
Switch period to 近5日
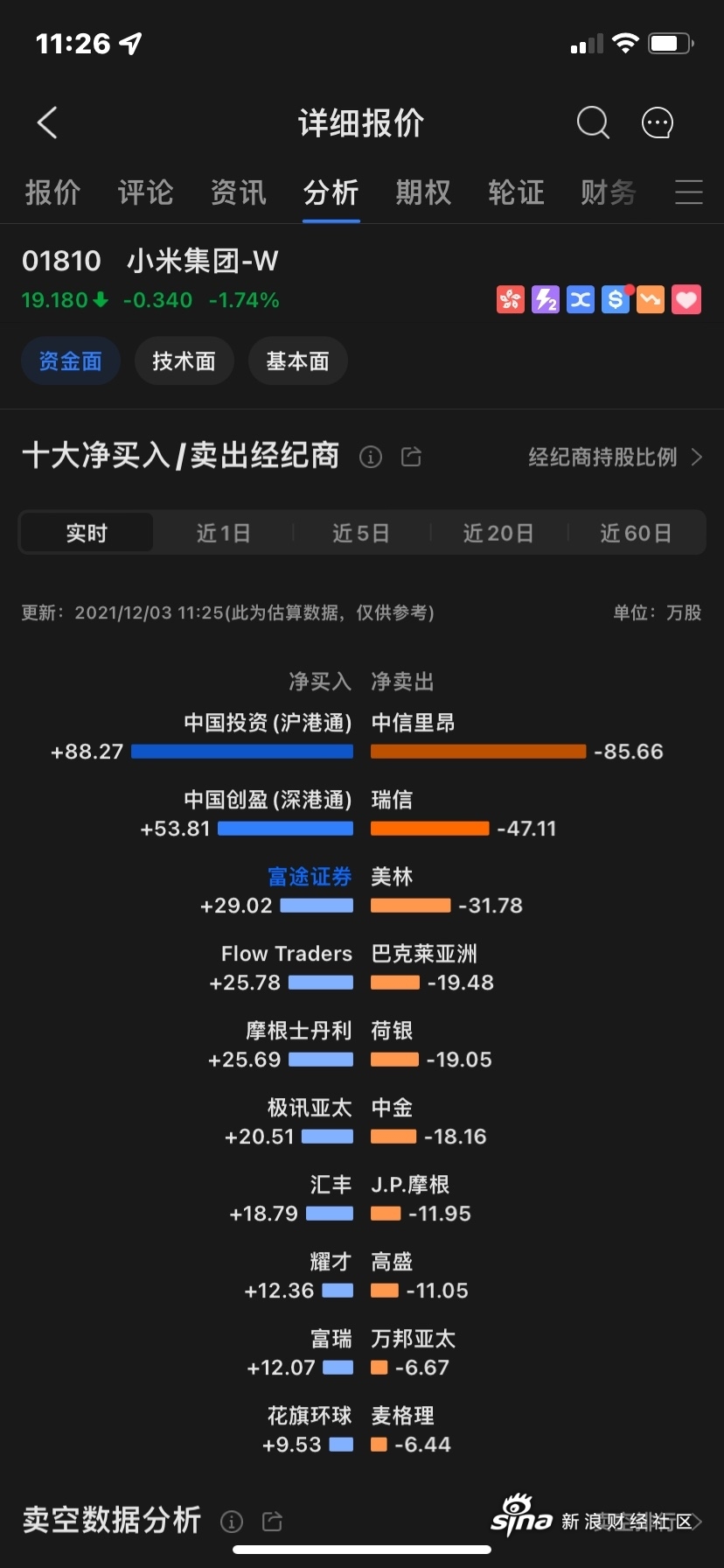361,533
